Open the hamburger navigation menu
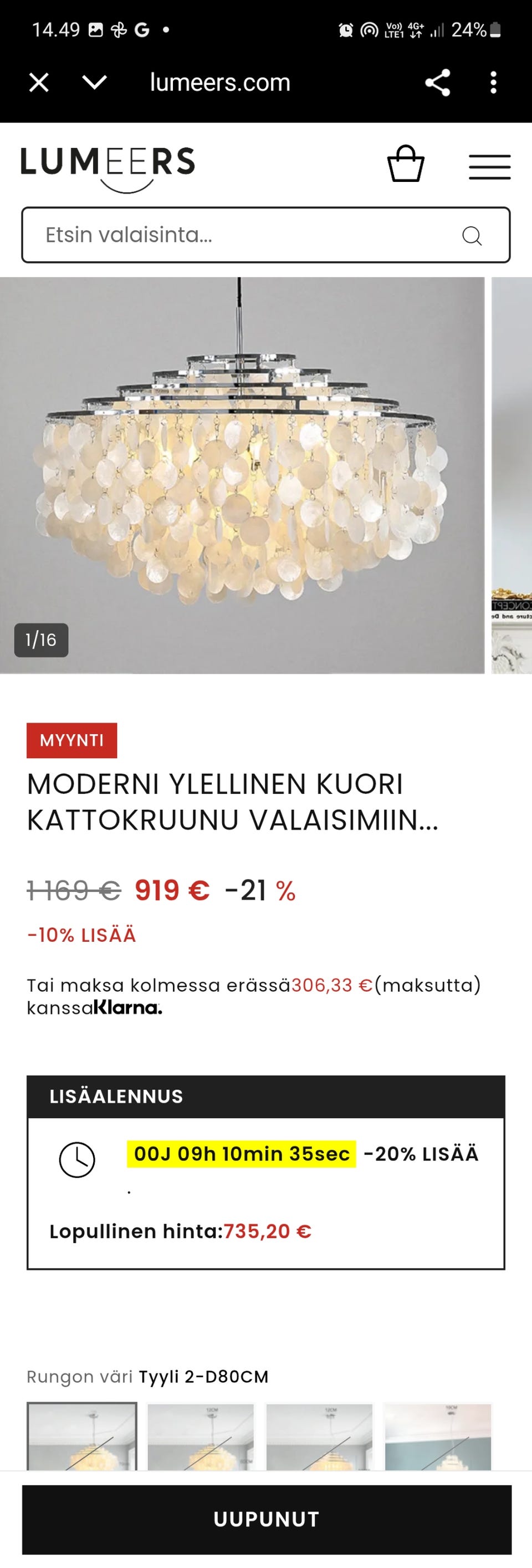 click(x=490, y=166)
